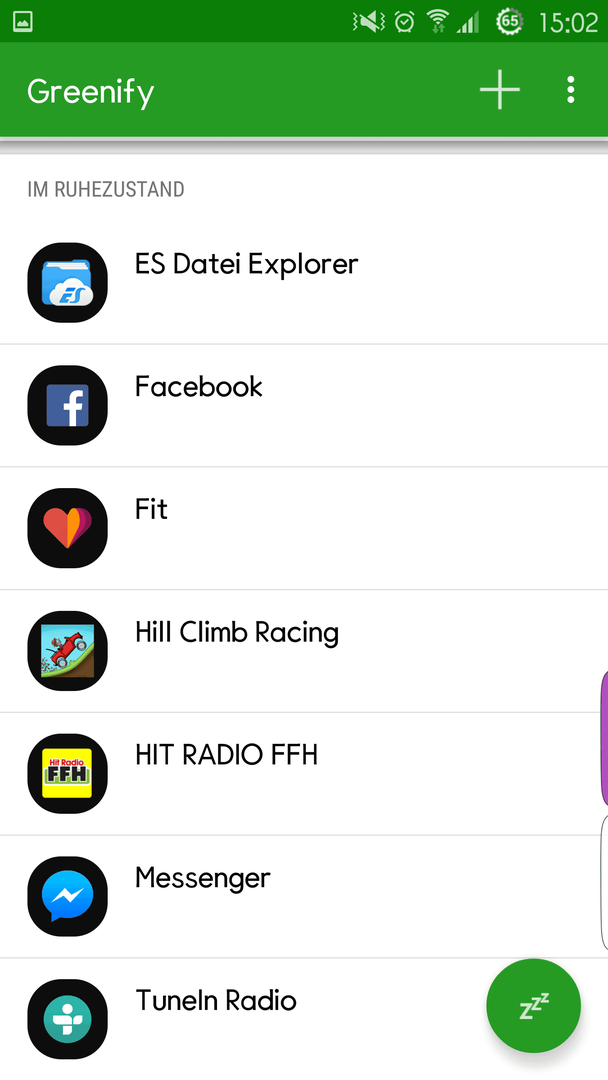Add a new app with plus icon
The image size is (608, 1080).
click(500, 90)
